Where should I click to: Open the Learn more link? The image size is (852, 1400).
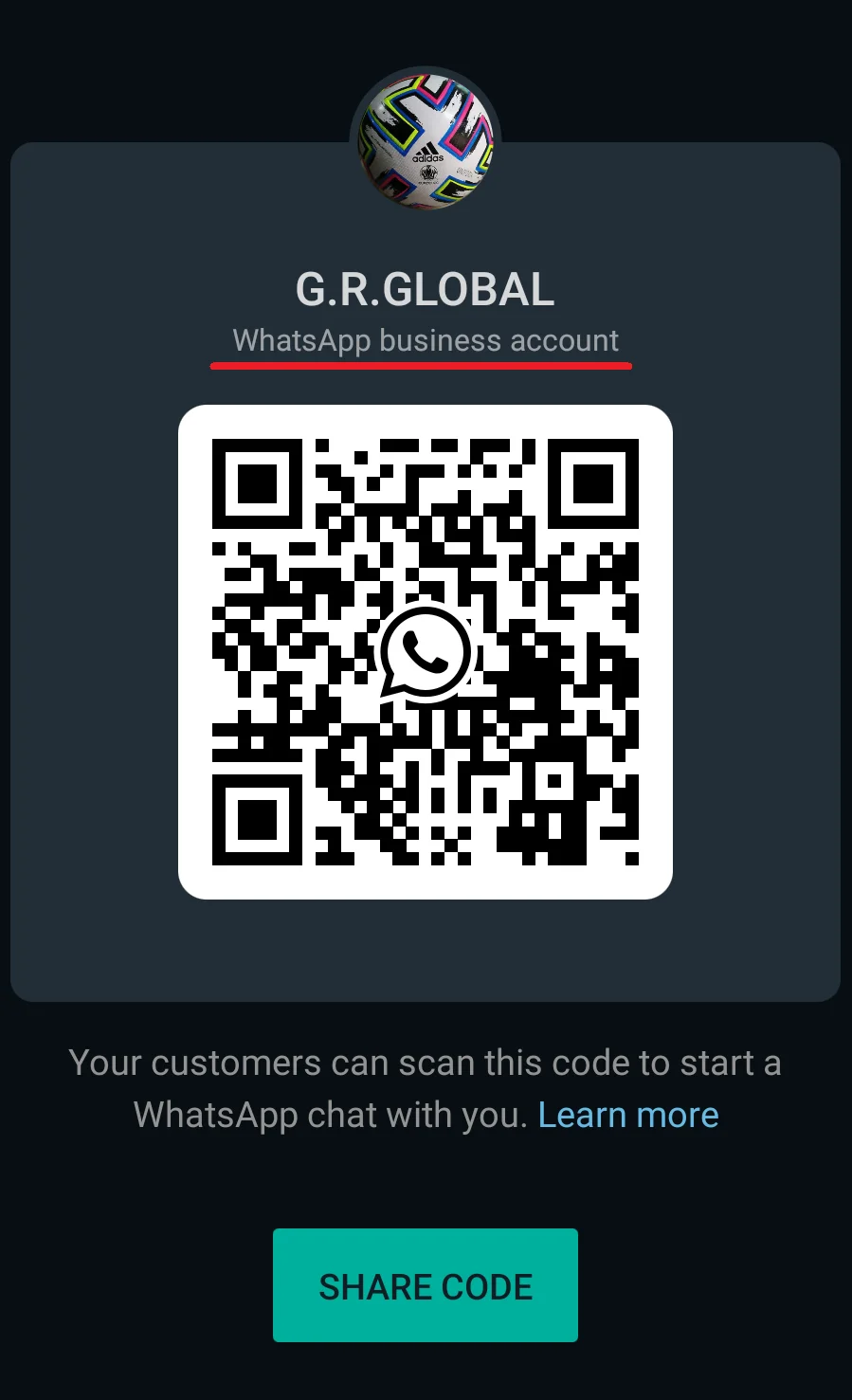[627, 1115]
